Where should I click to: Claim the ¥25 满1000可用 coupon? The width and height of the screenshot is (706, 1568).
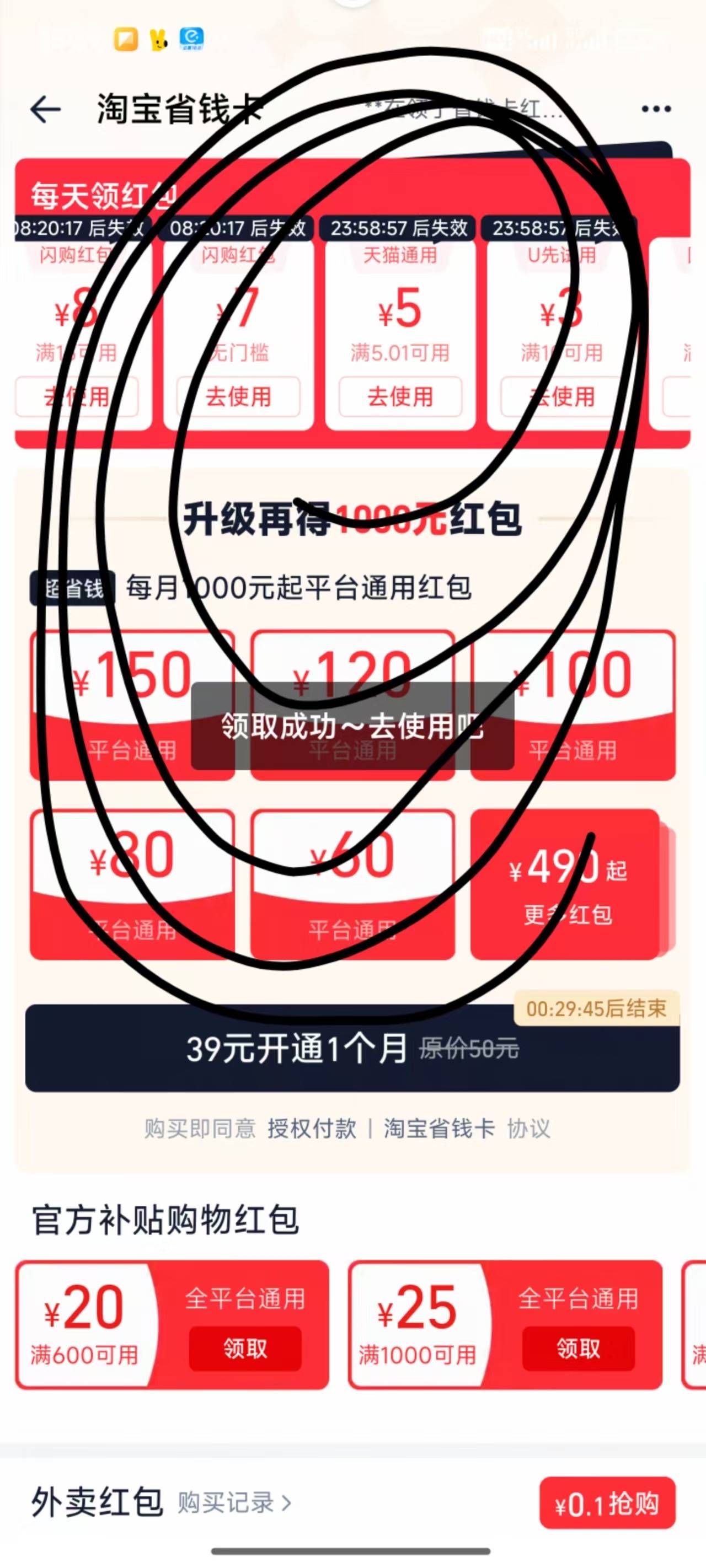[578, 1348]
